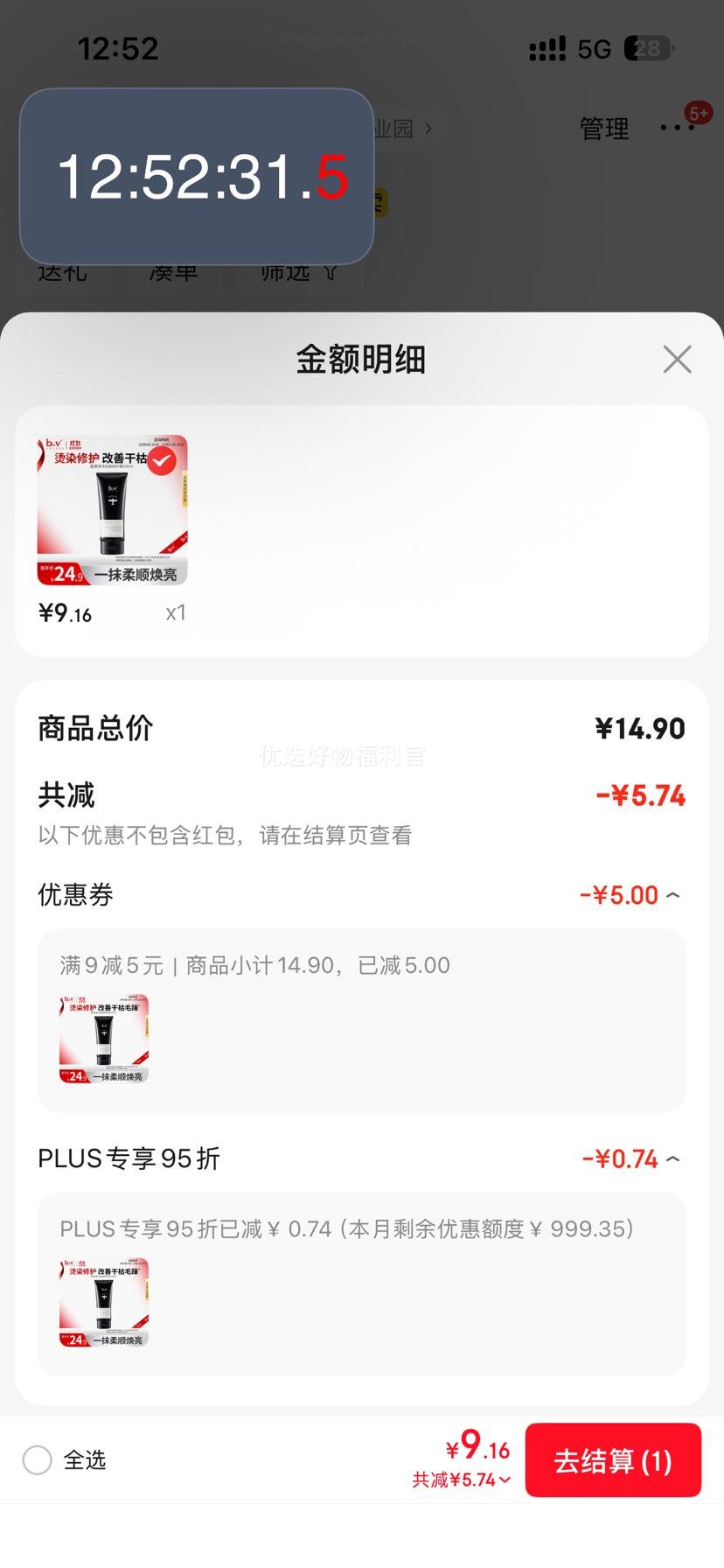The height and width of the screenshot is (1568, 724).
Task: Tap 去结算 to check out
Action: pos(612,1460)
